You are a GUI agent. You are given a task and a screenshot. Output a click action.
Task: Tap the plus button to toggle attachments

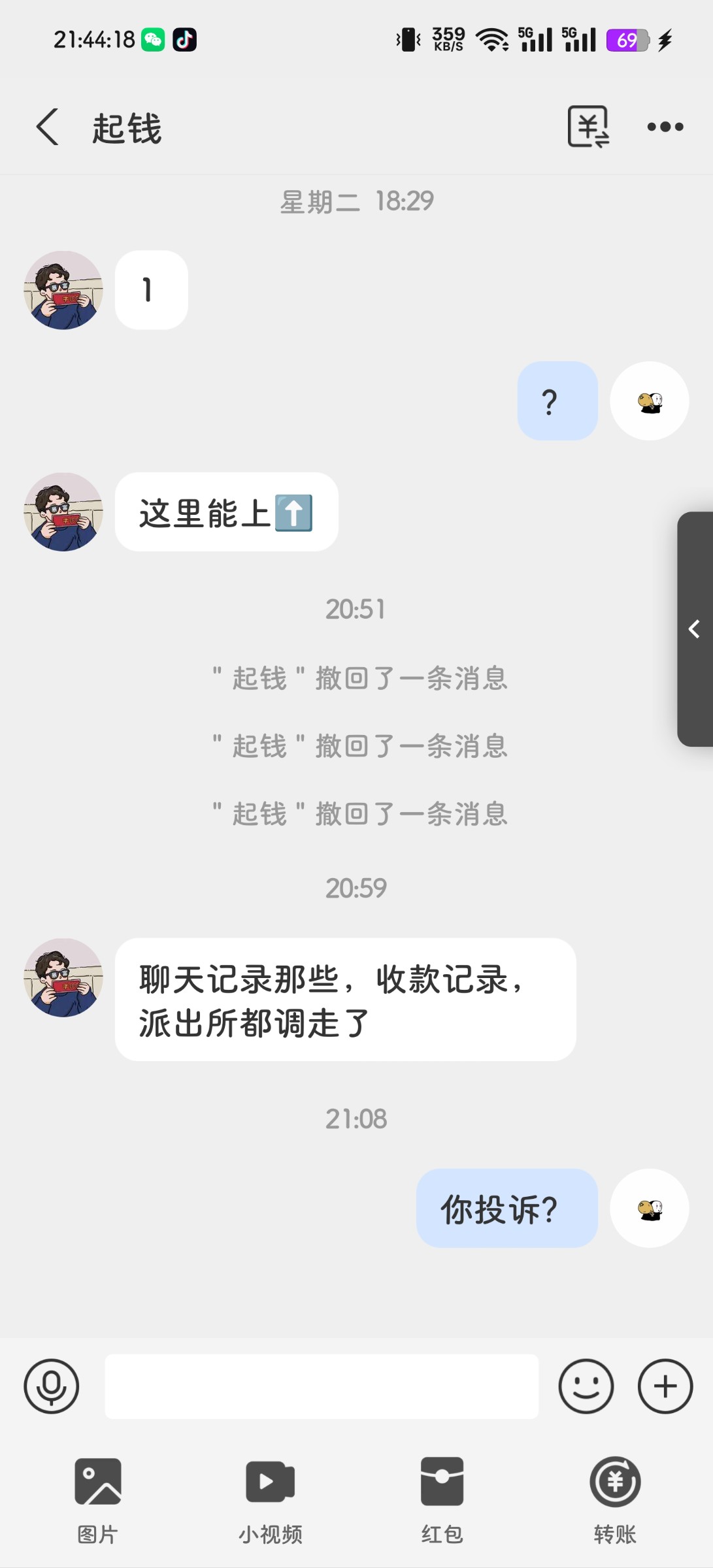(665, 1386)
